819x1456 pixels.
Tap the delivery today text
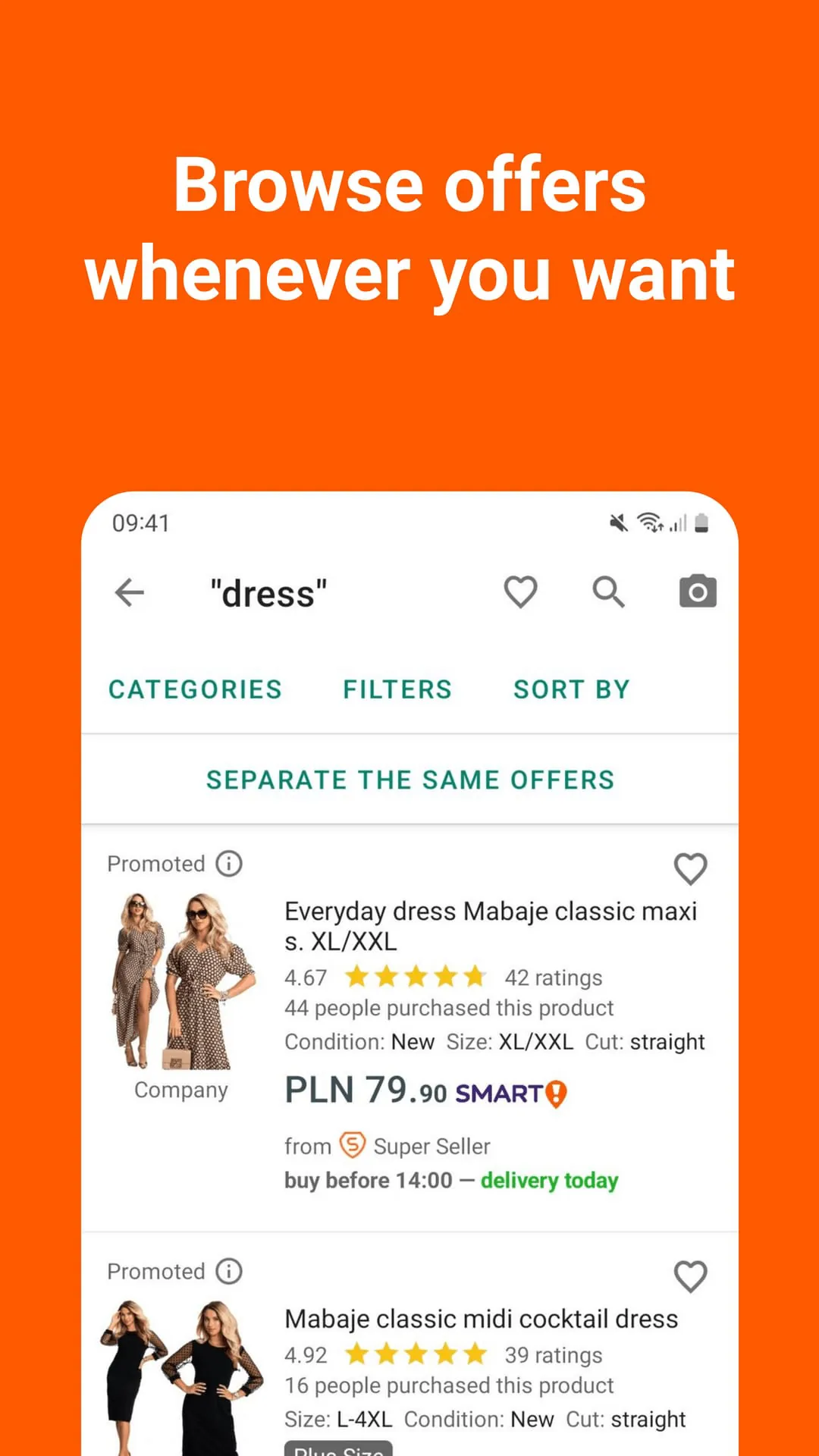pos(549,1180)
